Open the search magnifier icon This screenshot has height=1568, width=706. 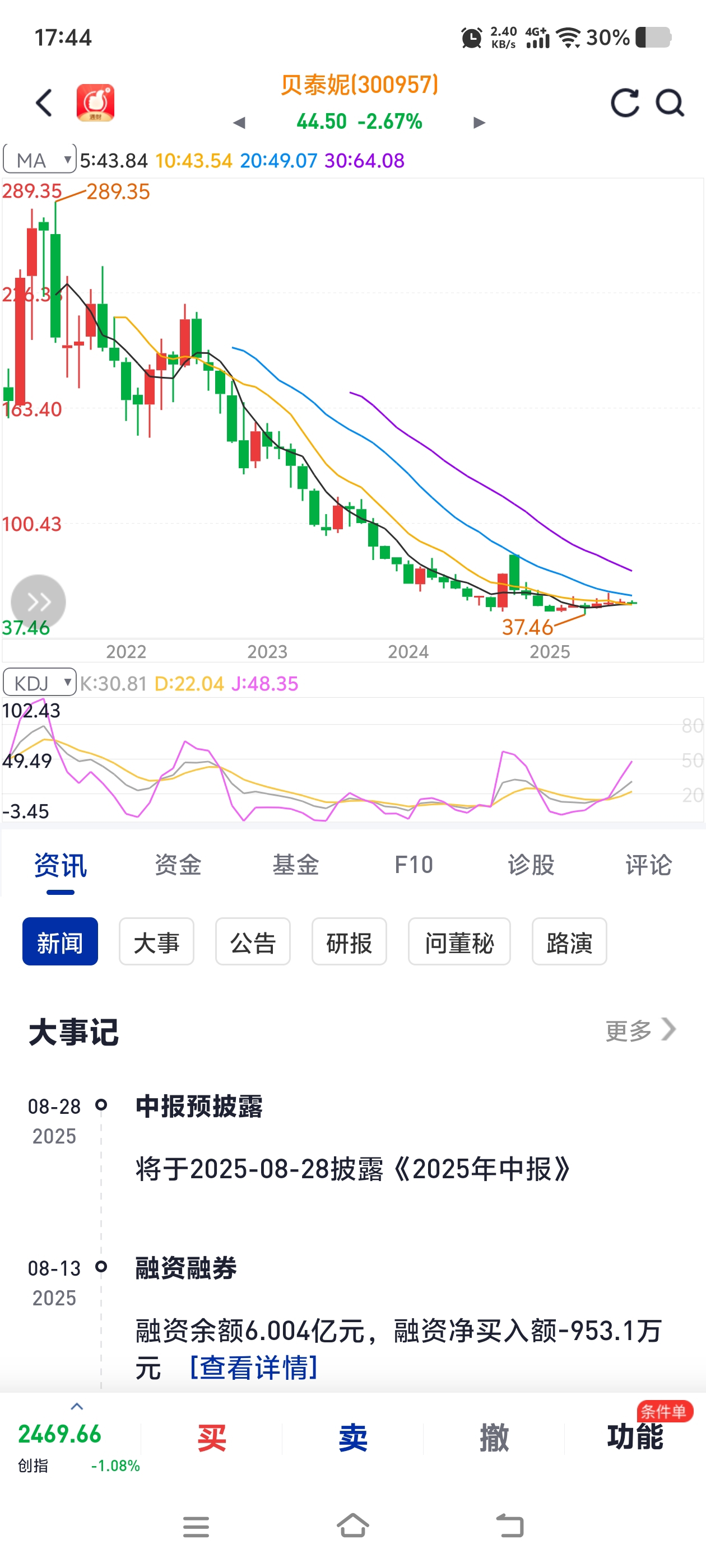670,102
